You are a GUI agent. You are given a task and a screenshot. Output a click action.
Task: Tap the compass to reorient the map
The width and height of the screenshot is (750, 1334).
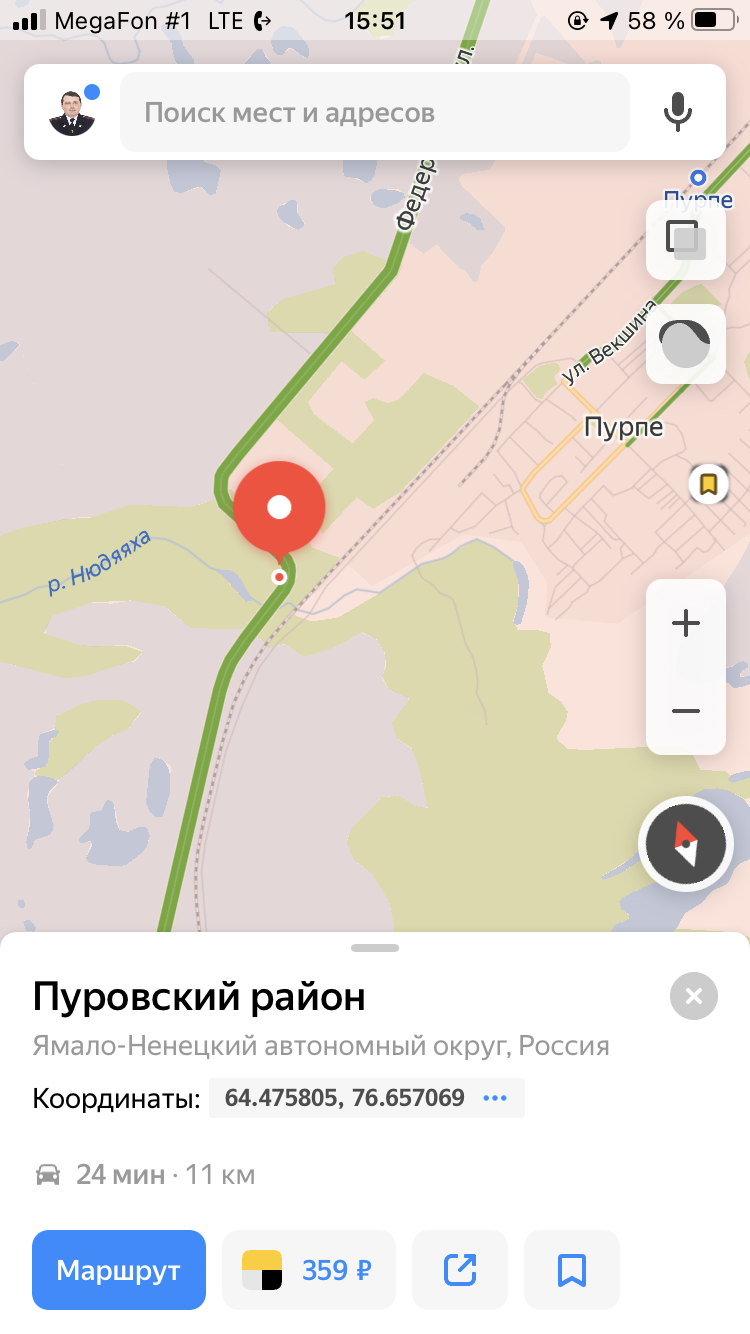[686, 845]
